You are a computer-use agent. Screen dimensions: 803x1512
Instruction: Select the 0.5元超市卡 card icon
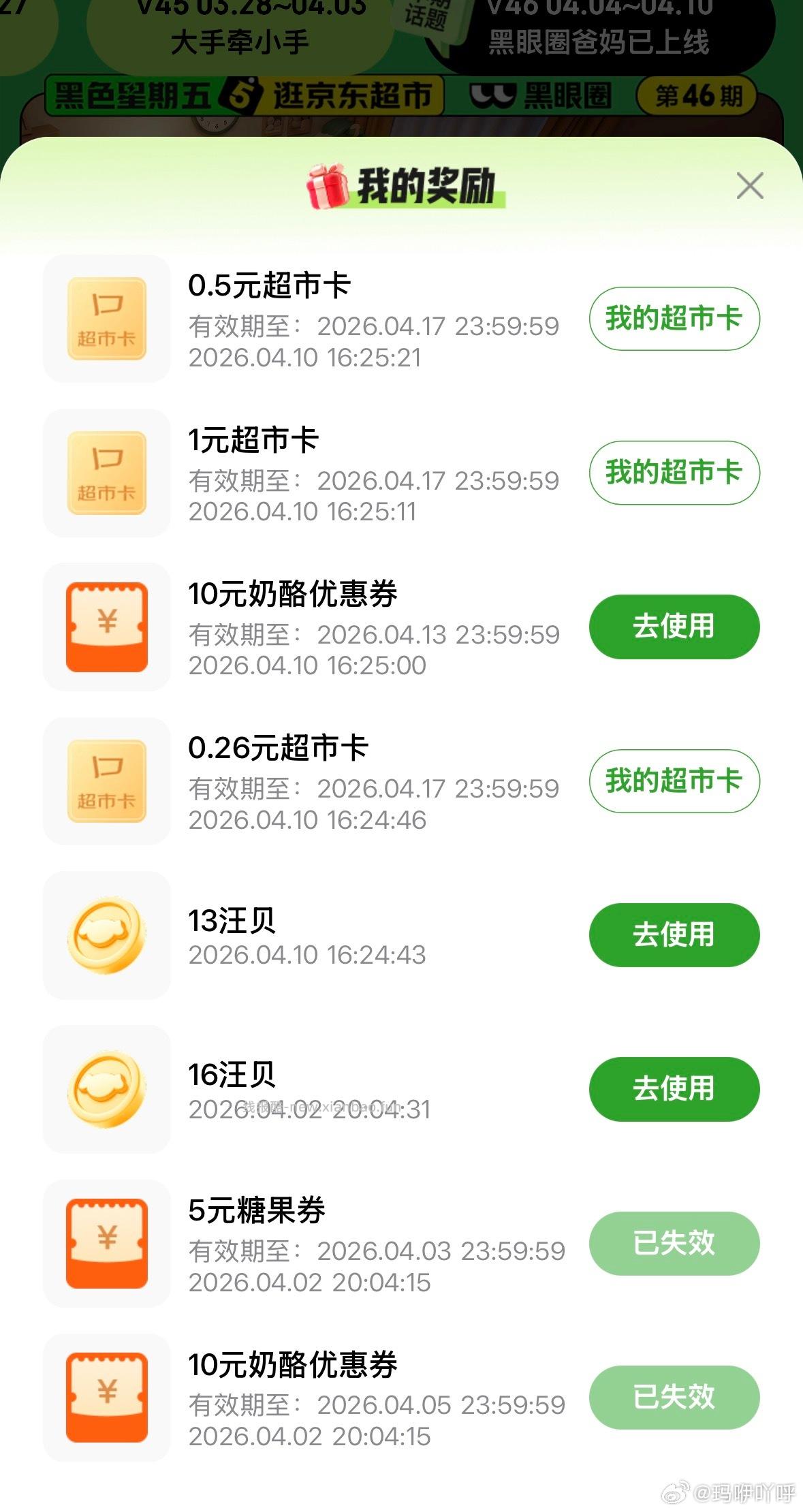click(x=106, y=317)
